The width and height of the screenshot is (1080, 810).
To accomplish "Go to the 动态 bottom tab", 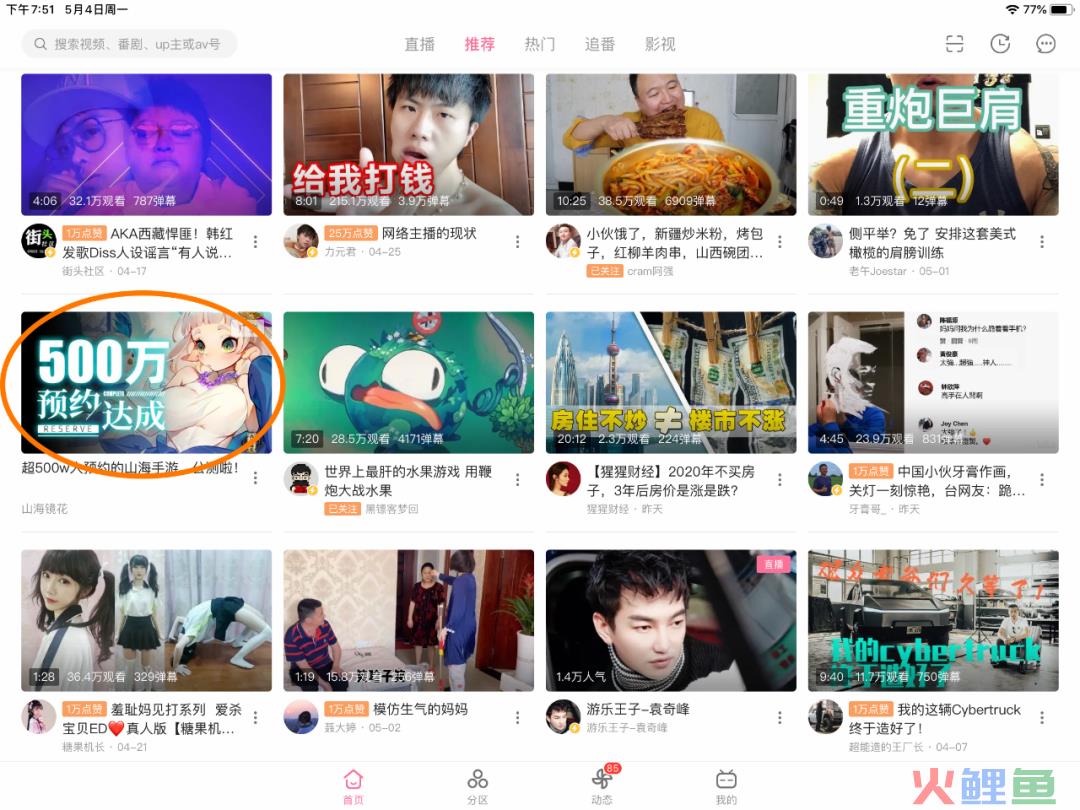I will pos(602,786).
